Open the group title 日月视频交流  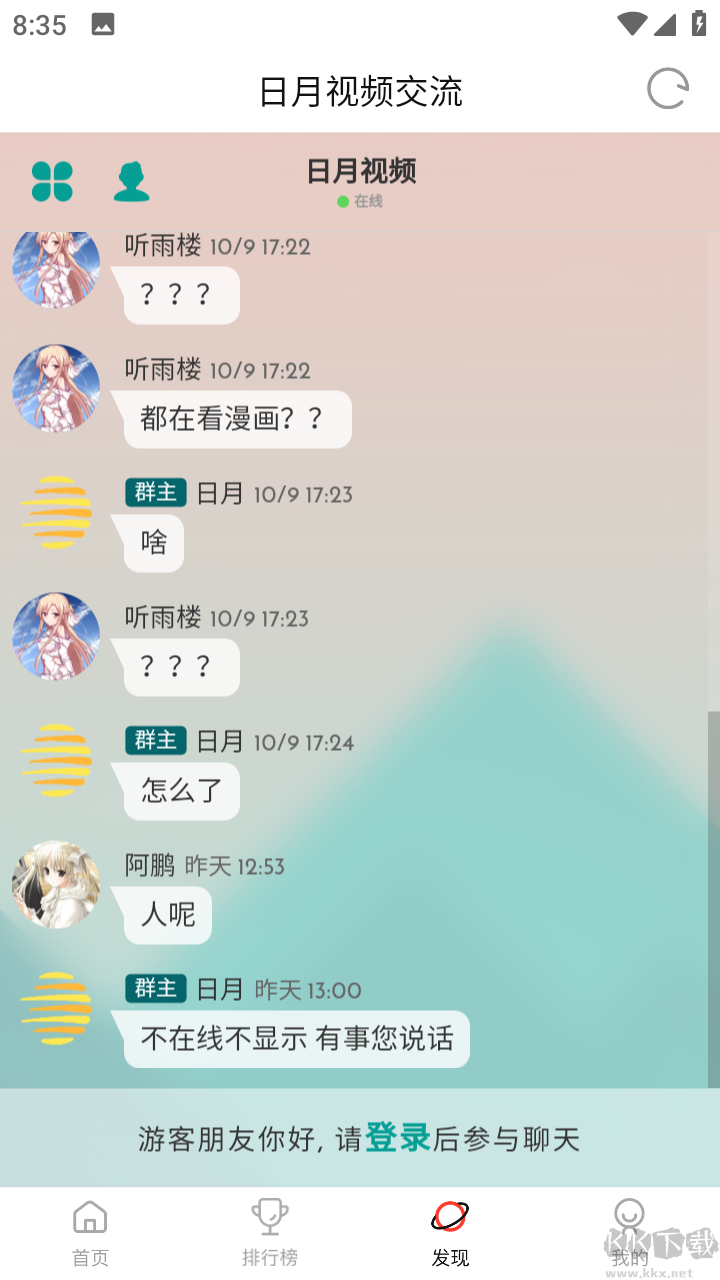point(360,90)
